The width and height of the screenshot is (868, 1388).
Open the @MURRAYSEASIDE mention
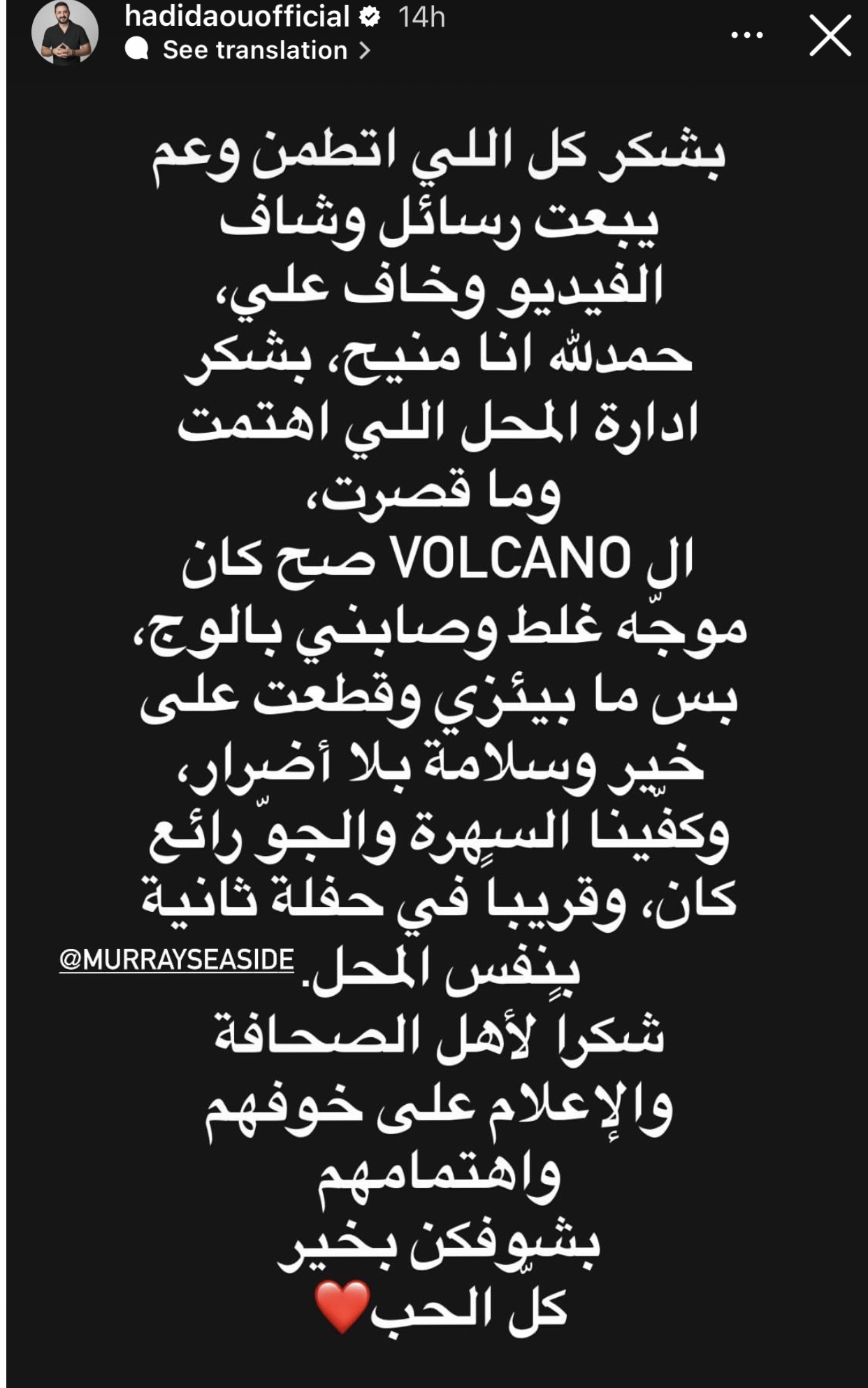click(176, 959)
